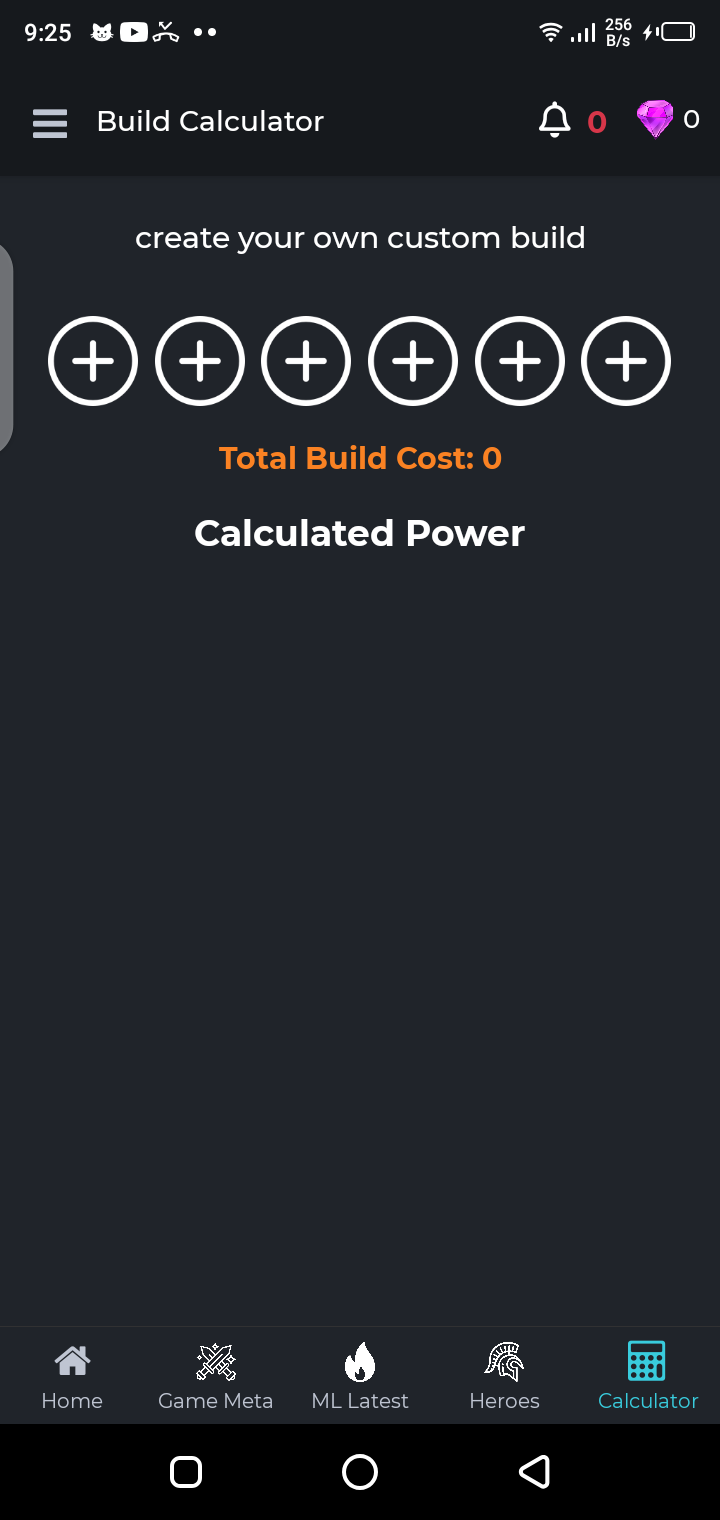Image resolution: width=720 pixels, height=1520 pixels.
Task: Add an item to the second build slot
Action: [200, 361]
